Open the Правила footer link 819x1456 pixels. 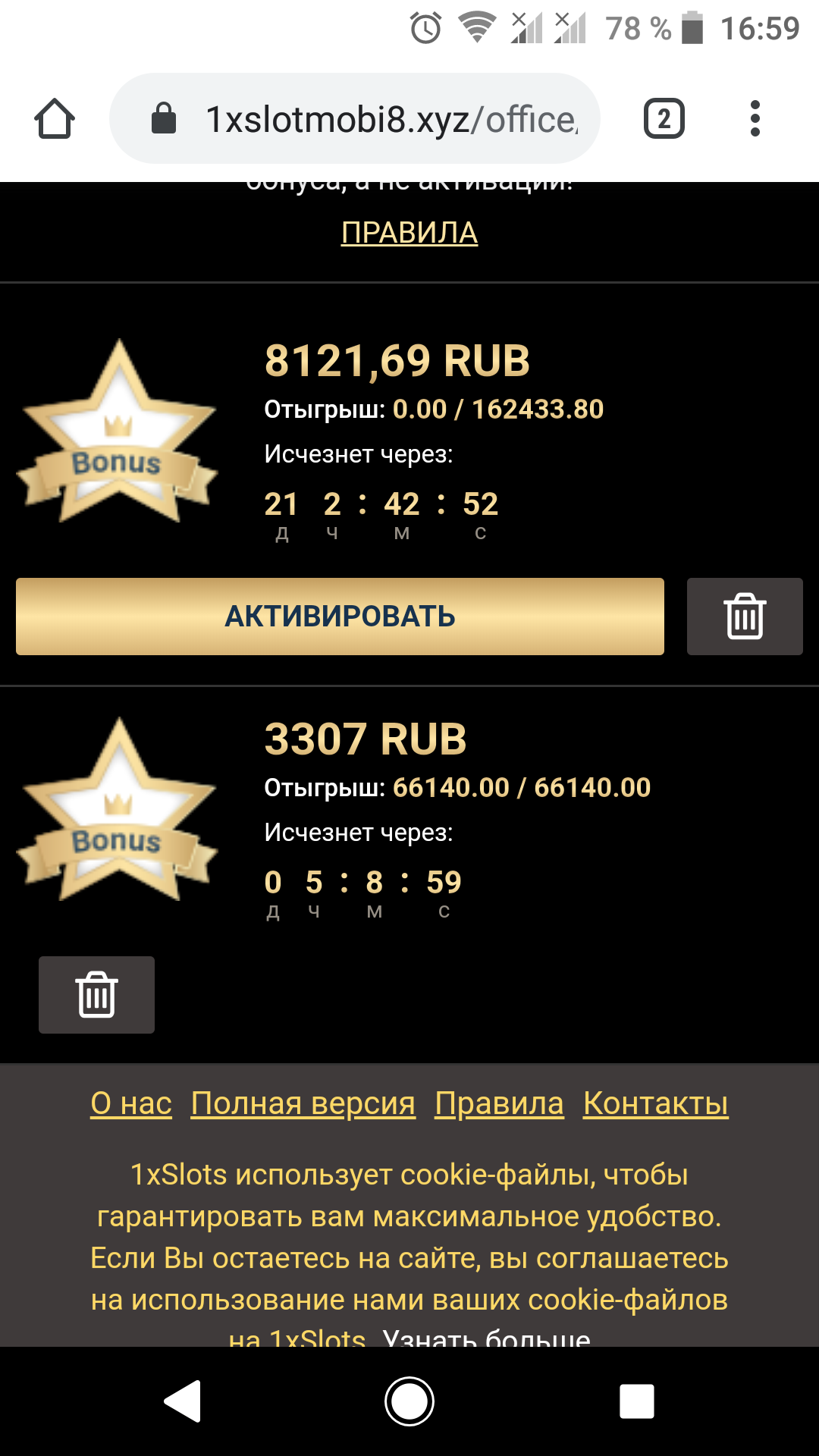[499, 1103]
